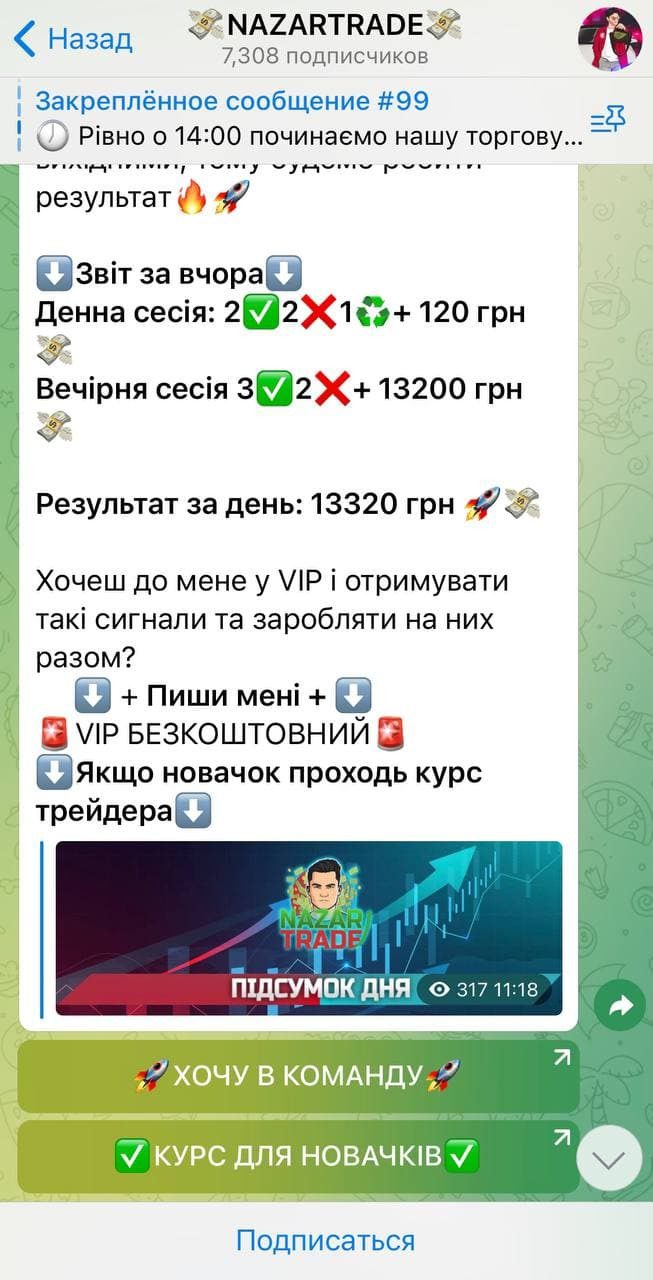Go back via the Назад button

click(x=74, y=40)
